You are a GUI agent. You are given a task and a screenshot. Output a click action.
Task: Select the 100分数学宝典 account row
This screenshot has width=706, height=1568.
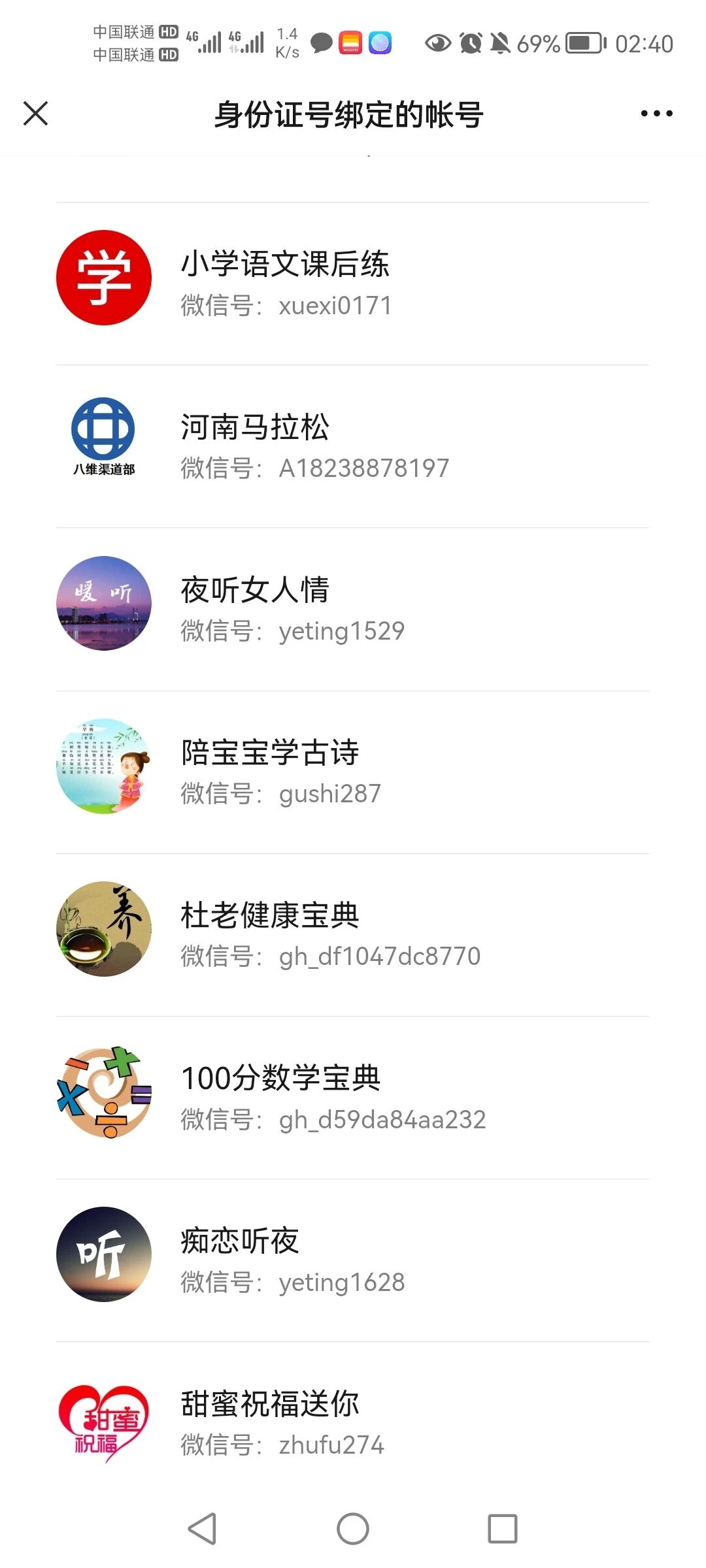coord(352,1098)
